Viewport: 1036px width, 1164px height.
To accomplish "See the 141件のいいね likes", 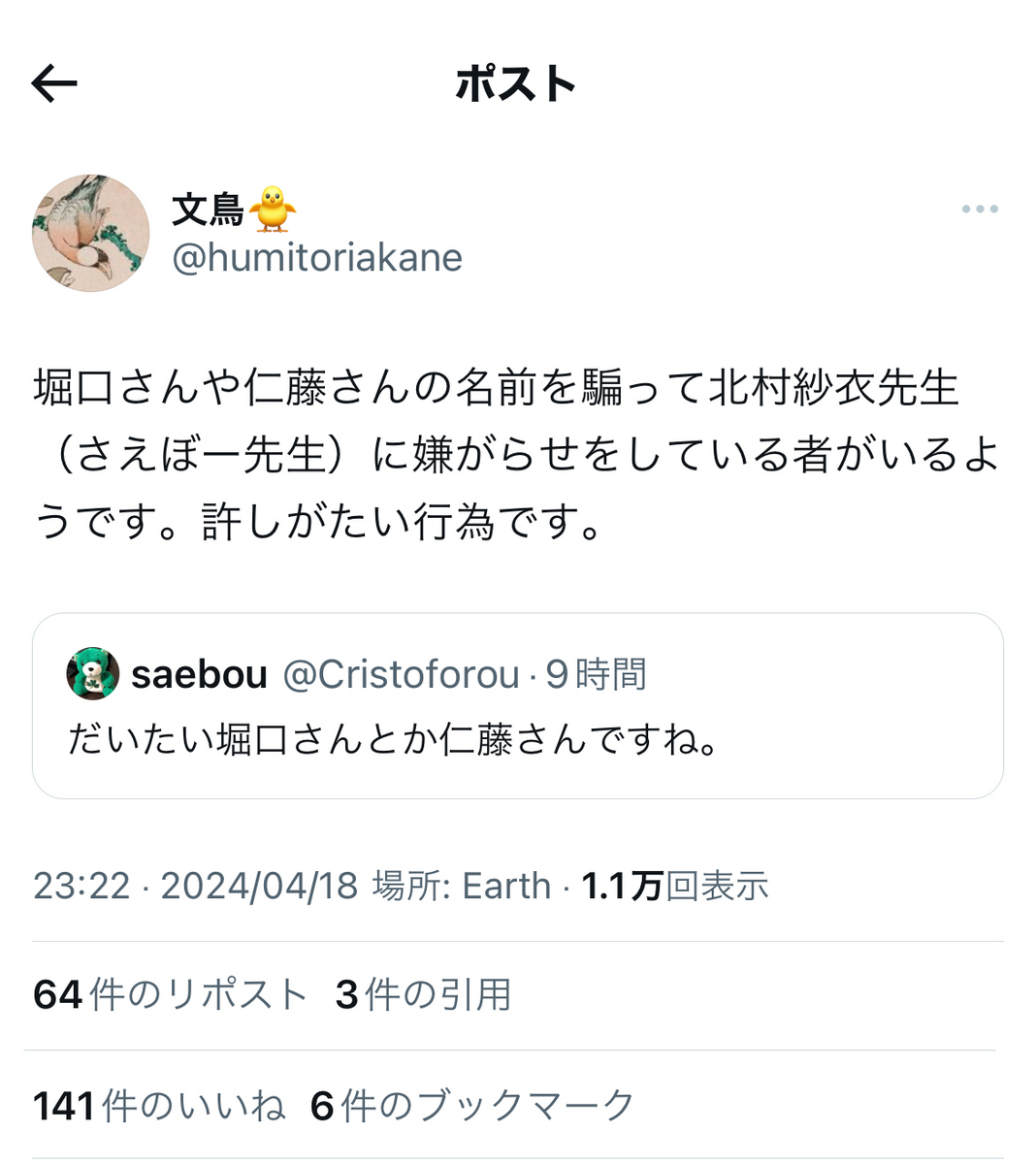I will [x=160, y=1106].
